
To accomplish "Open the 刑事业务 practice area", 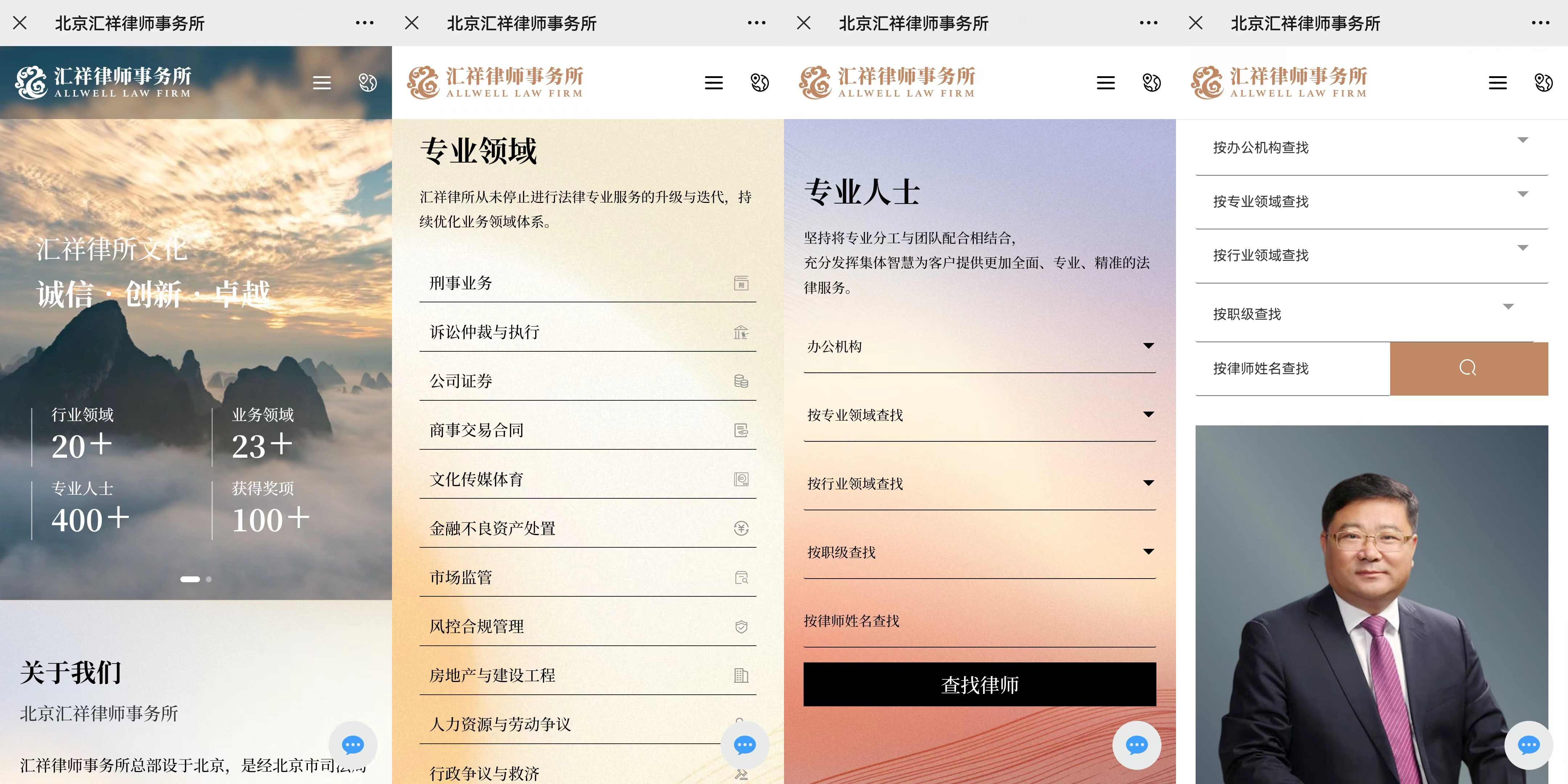I will point(587,283).
